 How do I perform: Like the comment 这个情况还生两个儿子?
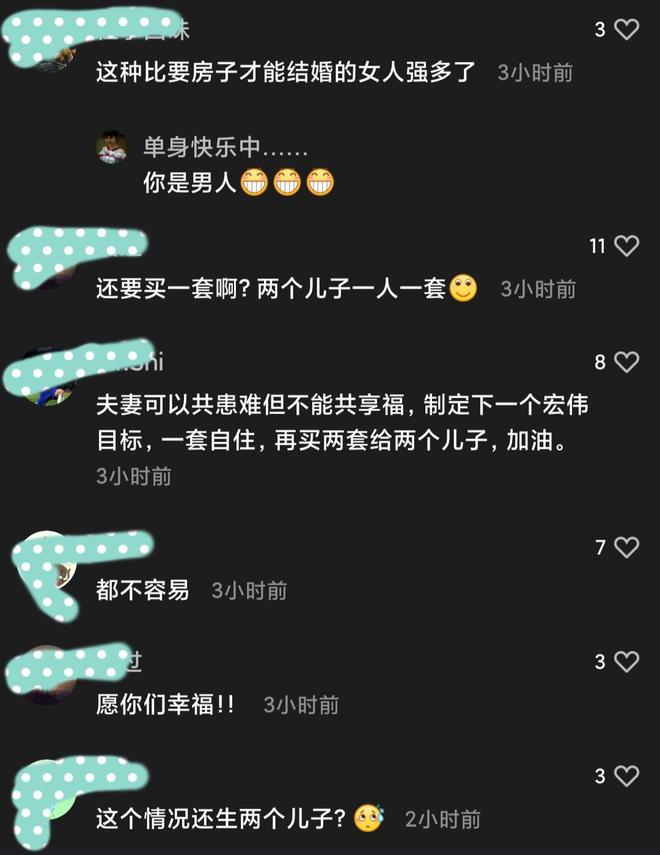pyautogui.click(x=626, y=776)
